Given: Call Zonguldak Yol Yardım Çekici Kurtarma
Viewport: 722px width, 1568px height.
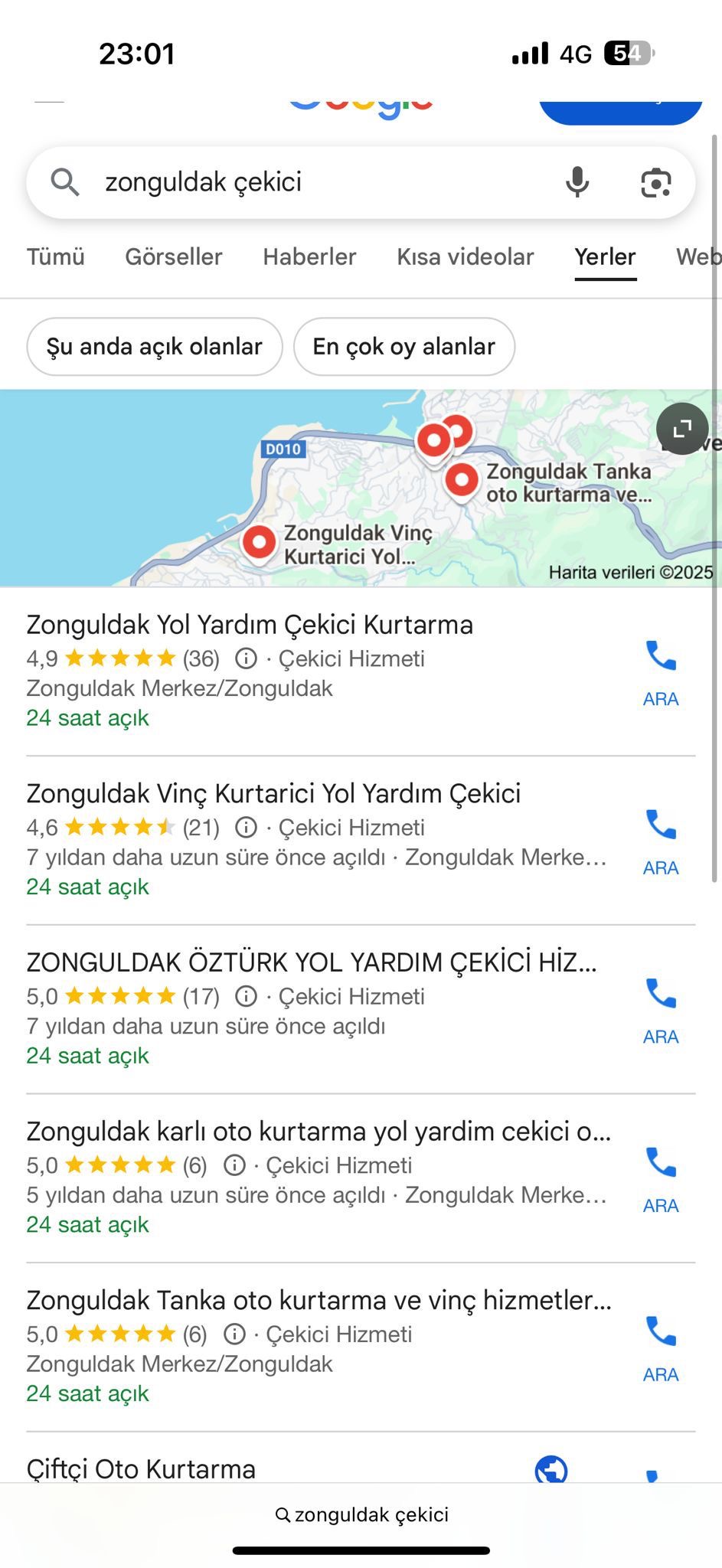Looking at the screenshot, I should (x=661, y=671).
